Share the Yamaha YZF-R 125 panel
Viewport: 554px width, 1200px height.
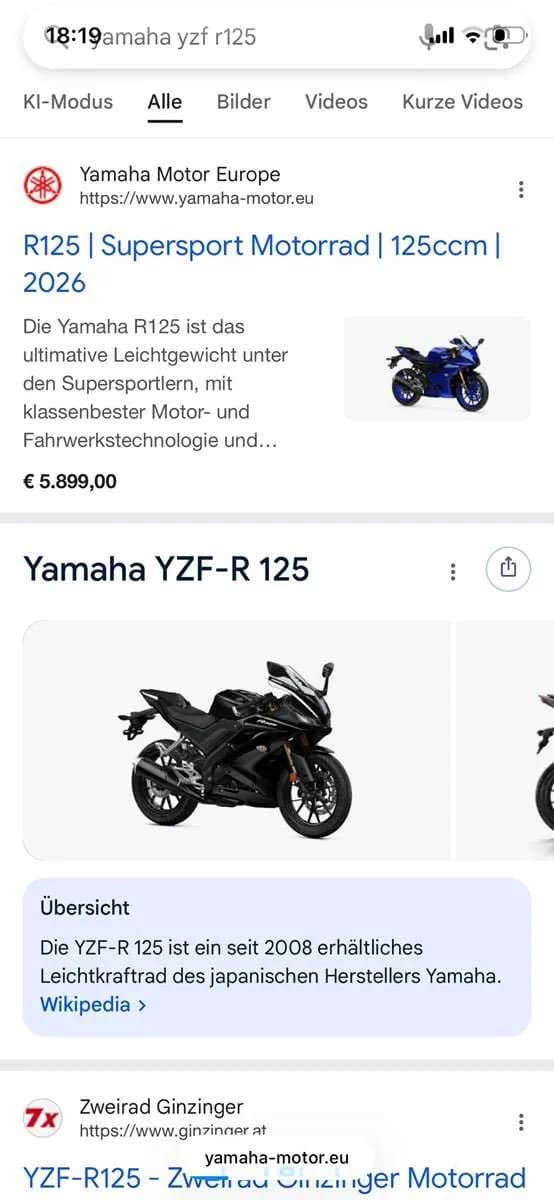(508, 569)
